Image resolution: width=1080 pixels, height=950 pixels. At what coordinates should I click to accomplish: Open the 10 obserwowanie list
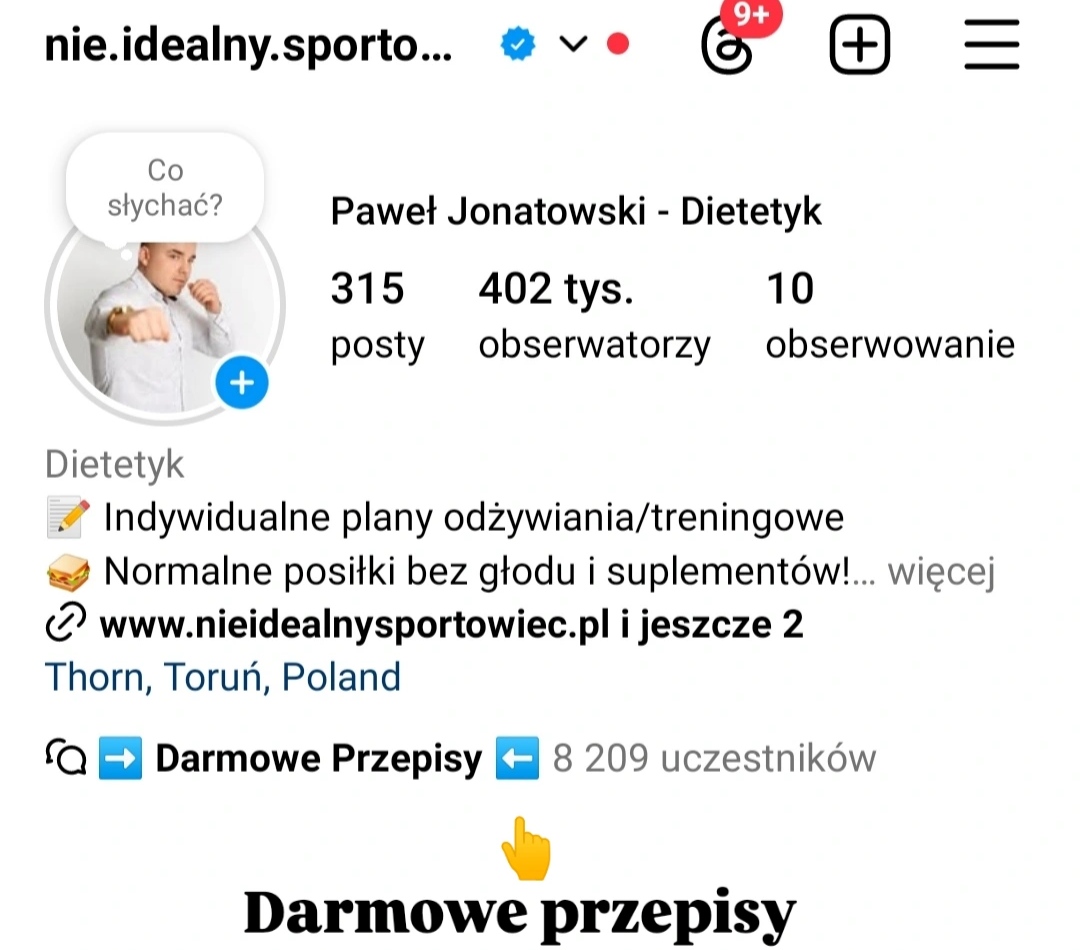(889, 315)
